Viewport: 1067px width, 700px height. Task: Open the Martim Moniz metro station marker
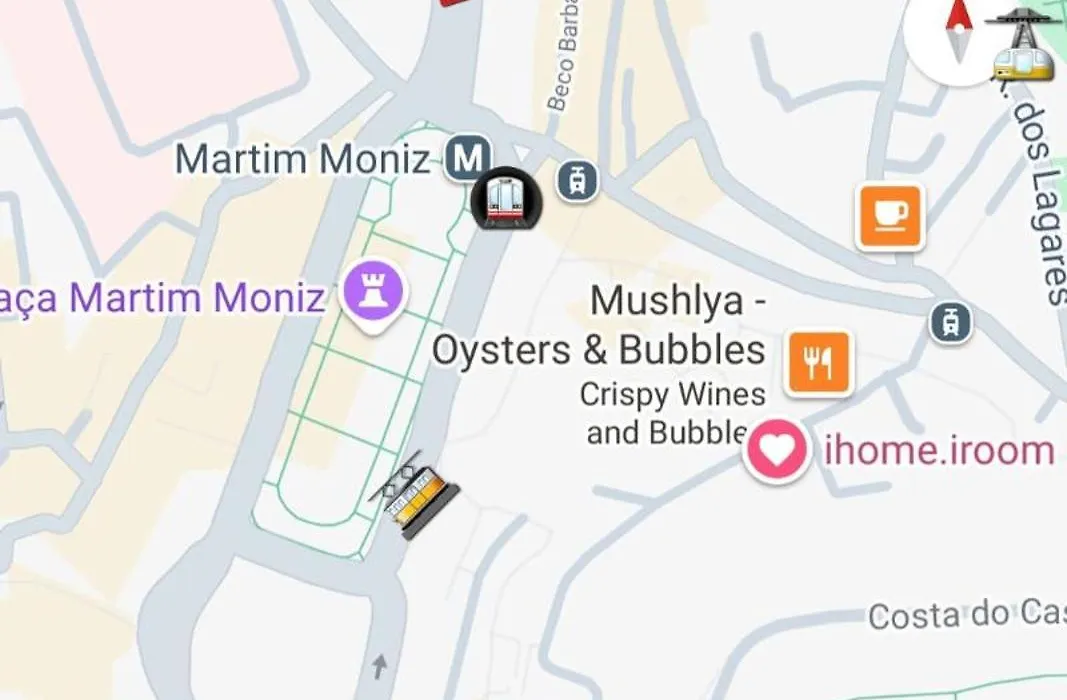(467, 158)
